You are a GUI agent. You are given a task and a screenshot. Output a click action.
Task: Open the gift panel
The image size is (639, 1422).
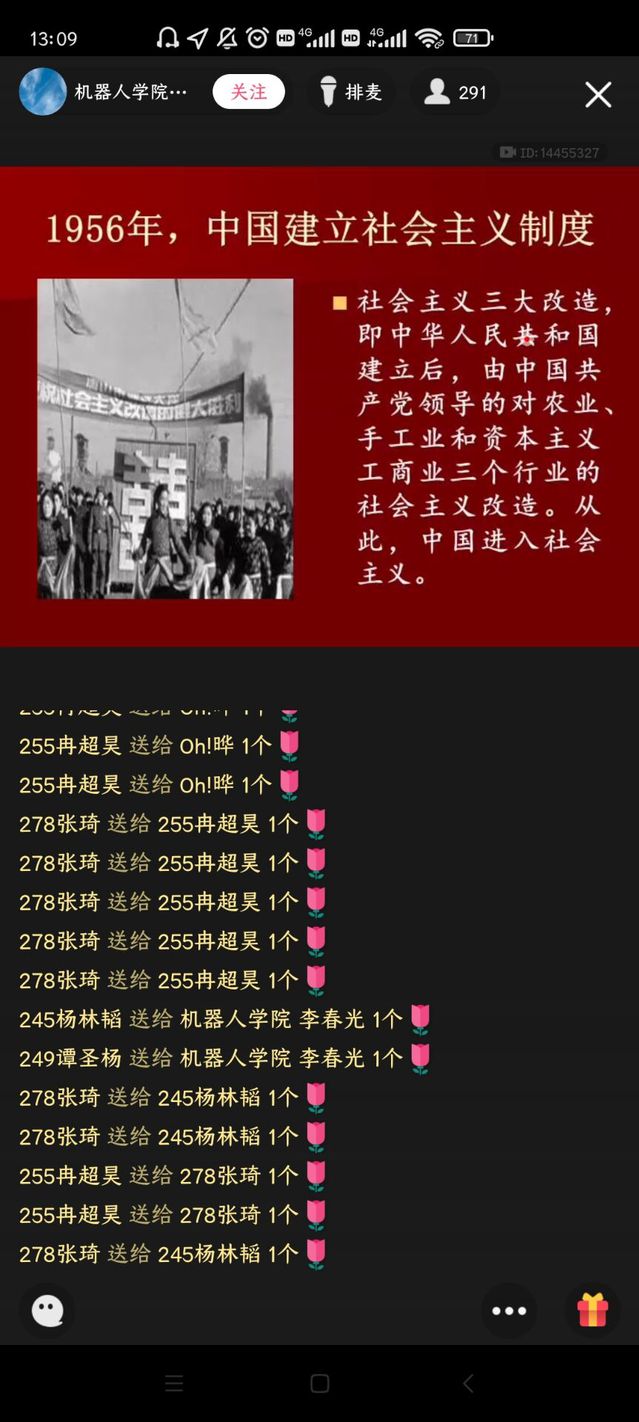click(x=592, y=1310)
